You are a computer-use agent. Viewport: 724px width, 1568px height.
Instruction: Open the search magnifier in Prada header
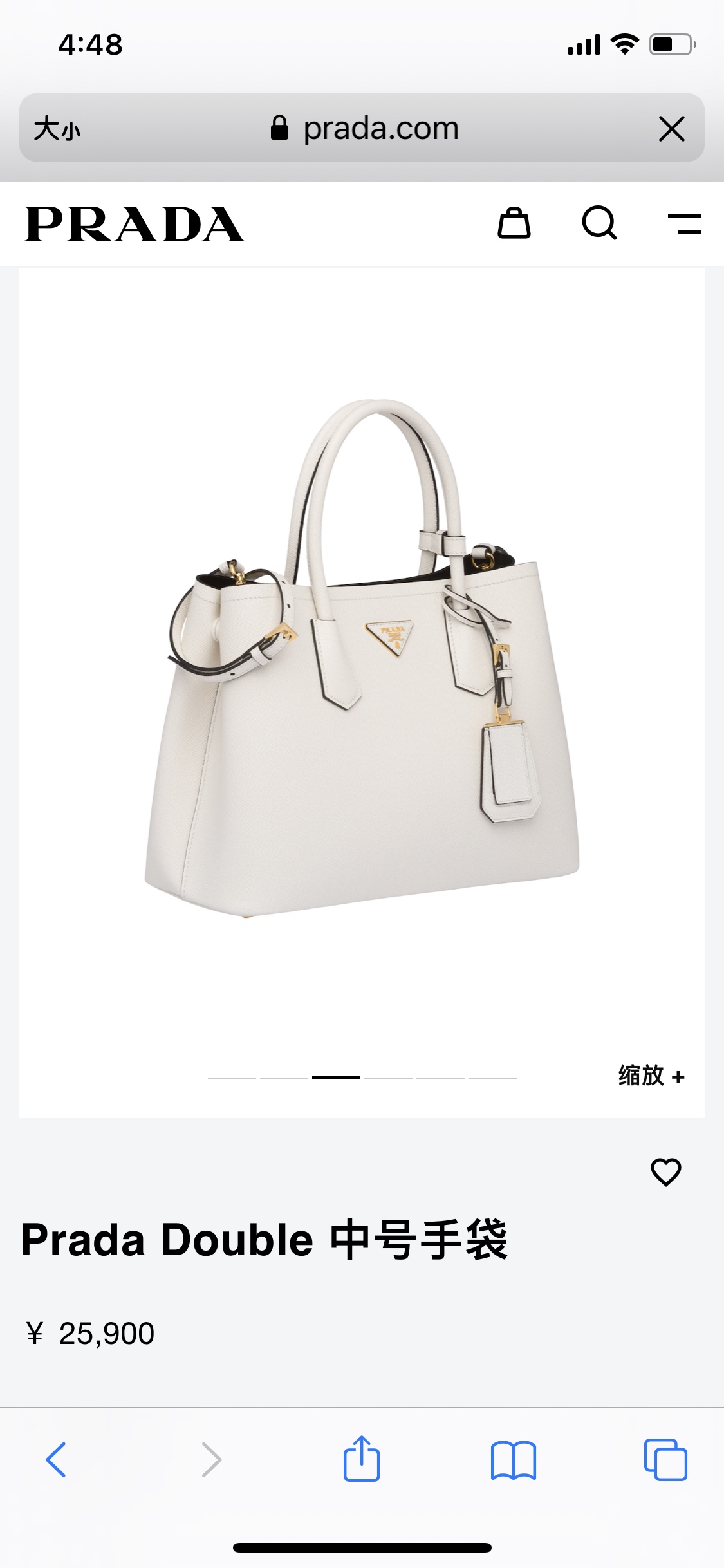[600, 223]
